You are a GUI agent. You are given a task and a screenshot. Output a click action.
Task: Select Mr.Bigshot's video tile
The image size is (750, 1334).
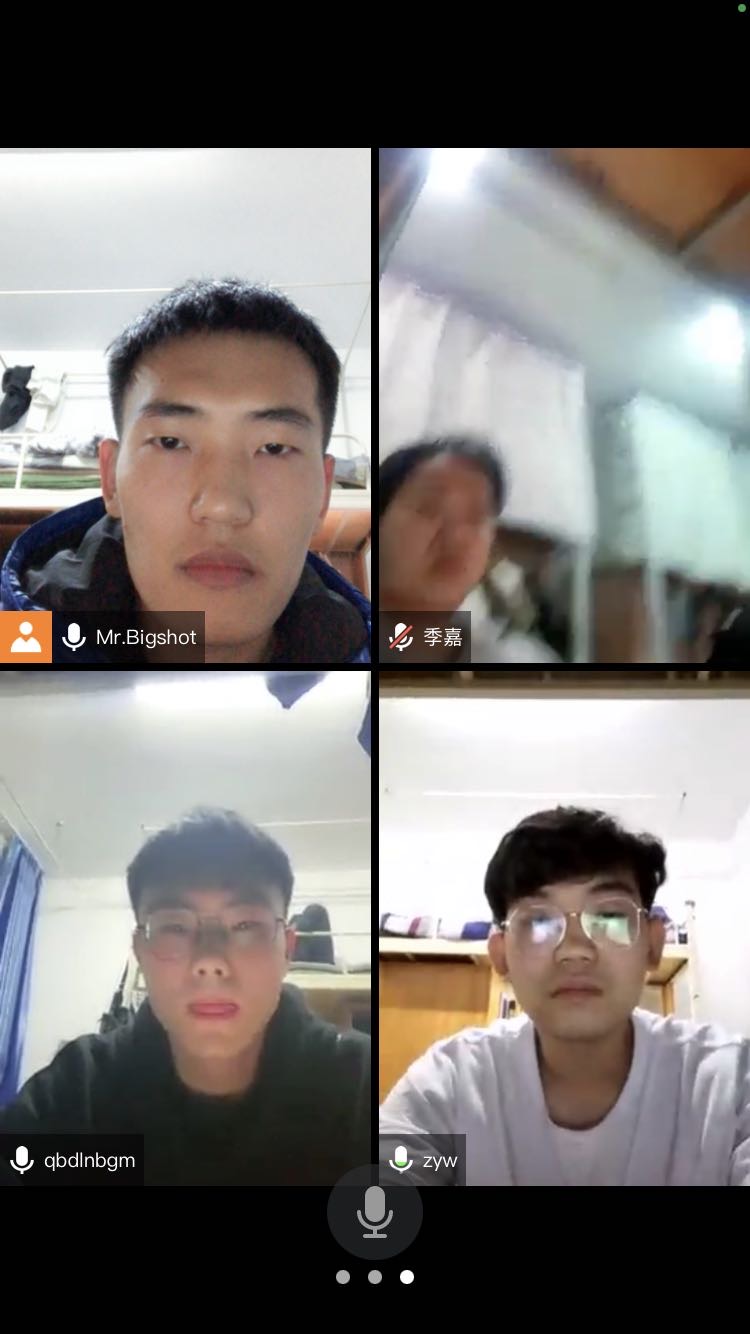click(x=185, y=405)
